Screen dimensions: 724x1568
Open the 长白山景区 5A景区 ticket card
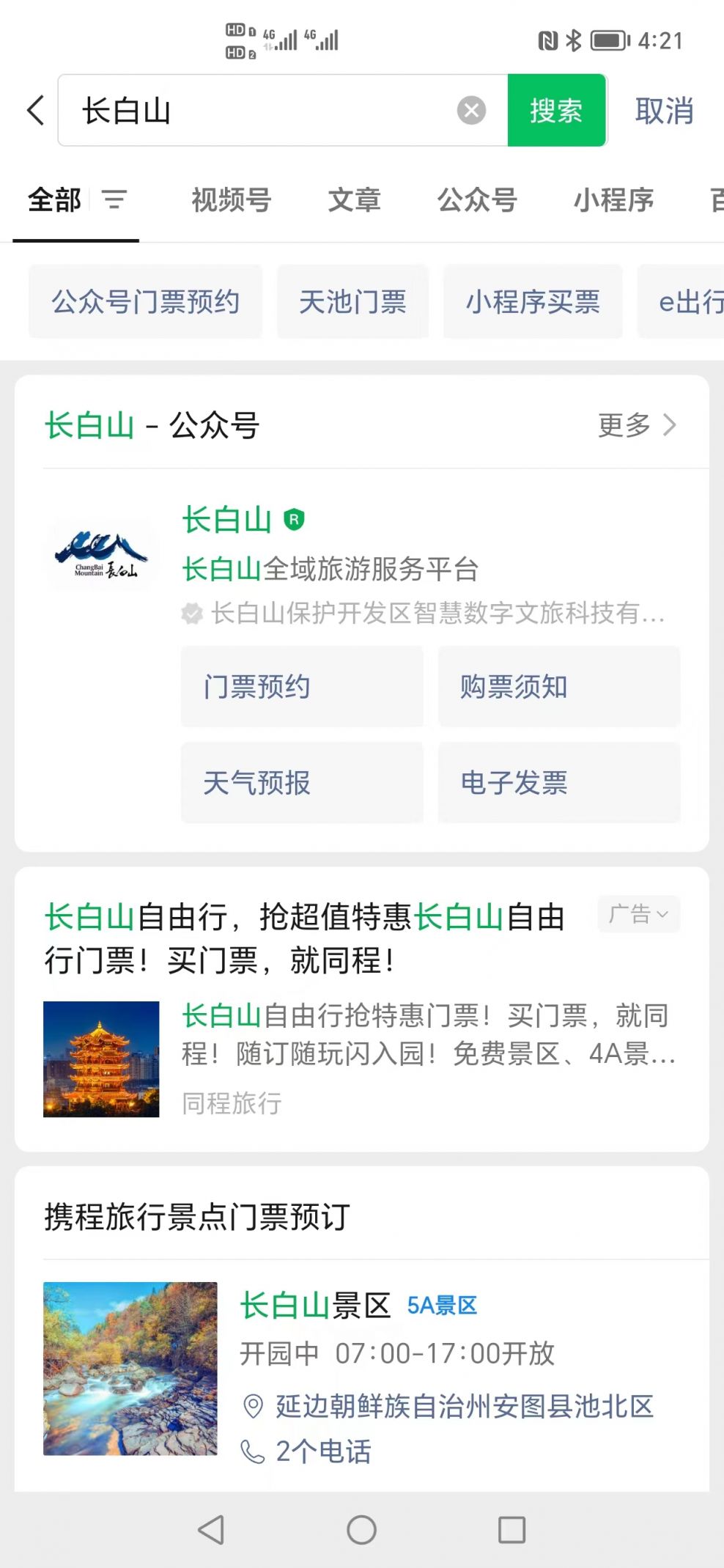tap(359, 1306)
